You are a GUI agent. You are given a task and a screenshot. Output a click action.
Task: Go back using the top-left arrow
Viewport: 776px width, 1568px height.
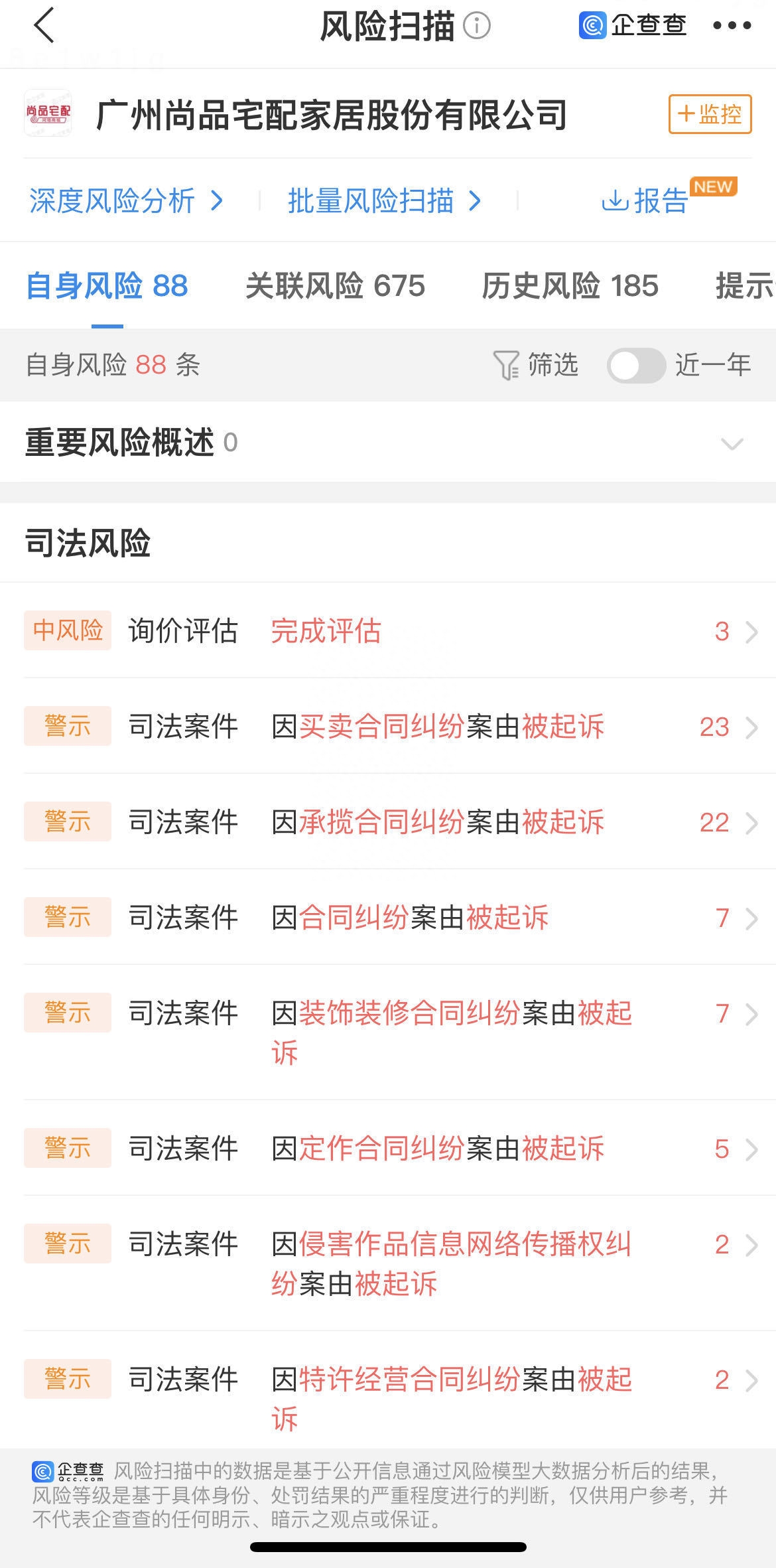click(x=44, y=26)
